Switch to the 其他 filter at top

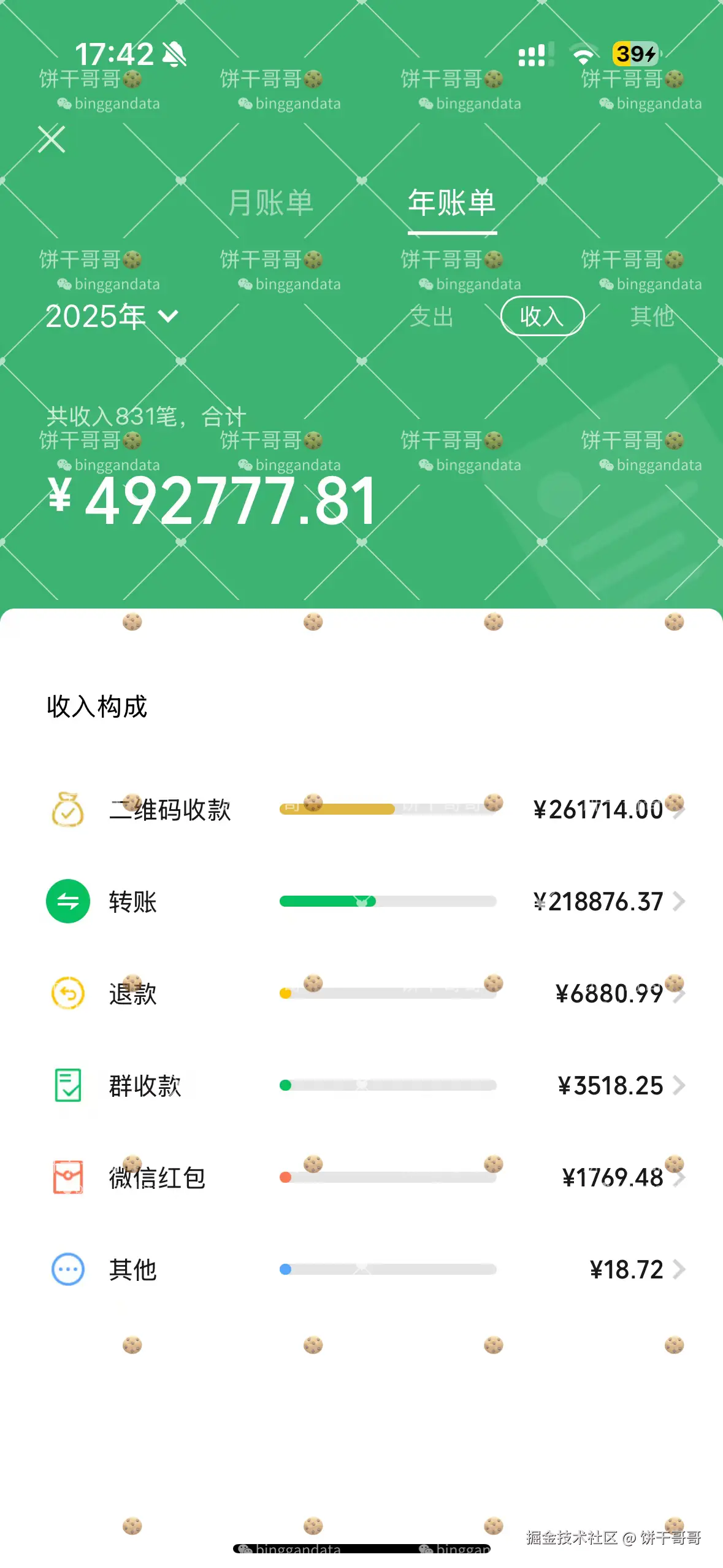[x=652, y=317]
